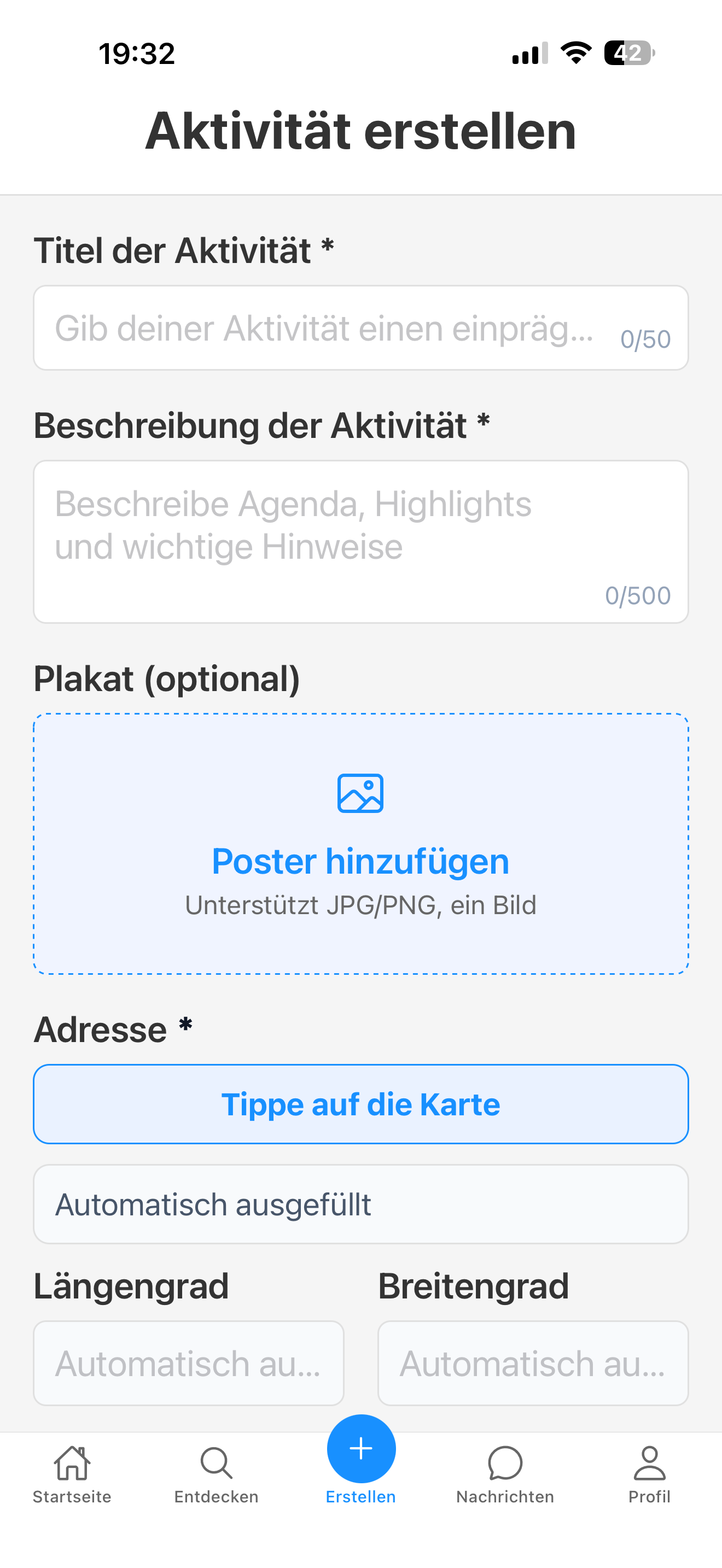Tap the battery indicator in the status bar
Screen dimensions: 722x1568
[628, 55]
